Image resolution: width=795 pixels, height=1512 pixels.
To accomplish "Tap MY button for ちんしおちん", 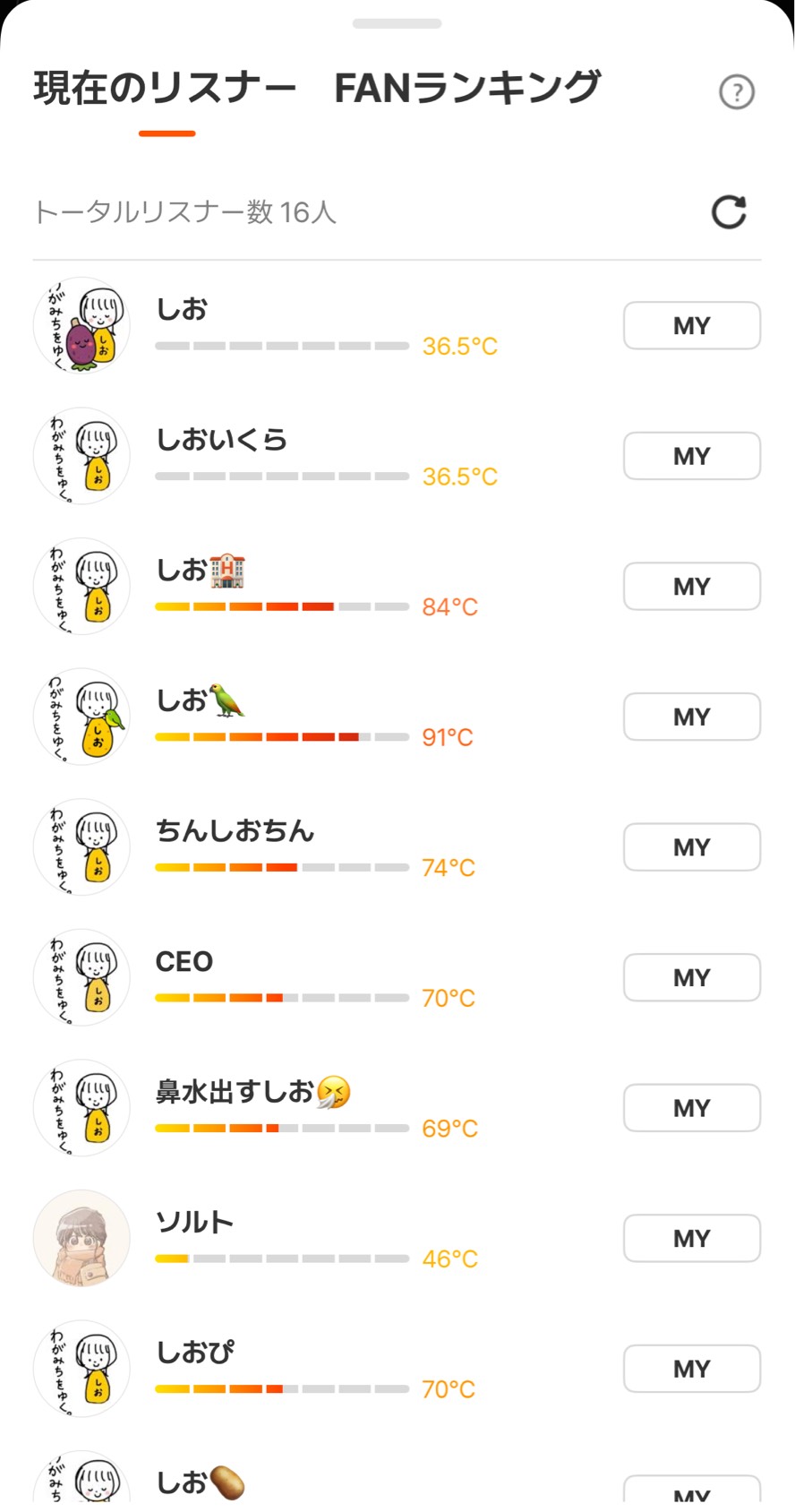I will click(691, 847).
